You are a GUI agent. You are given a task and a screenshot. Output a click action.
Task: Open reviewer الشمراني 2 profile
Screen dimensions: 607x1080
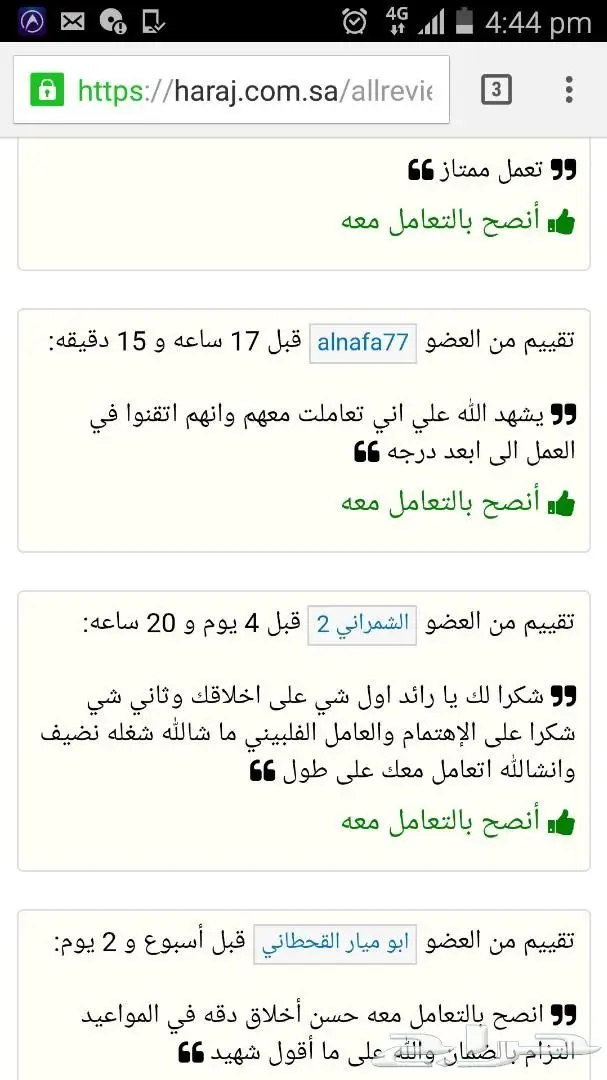[x=363, y=625]
